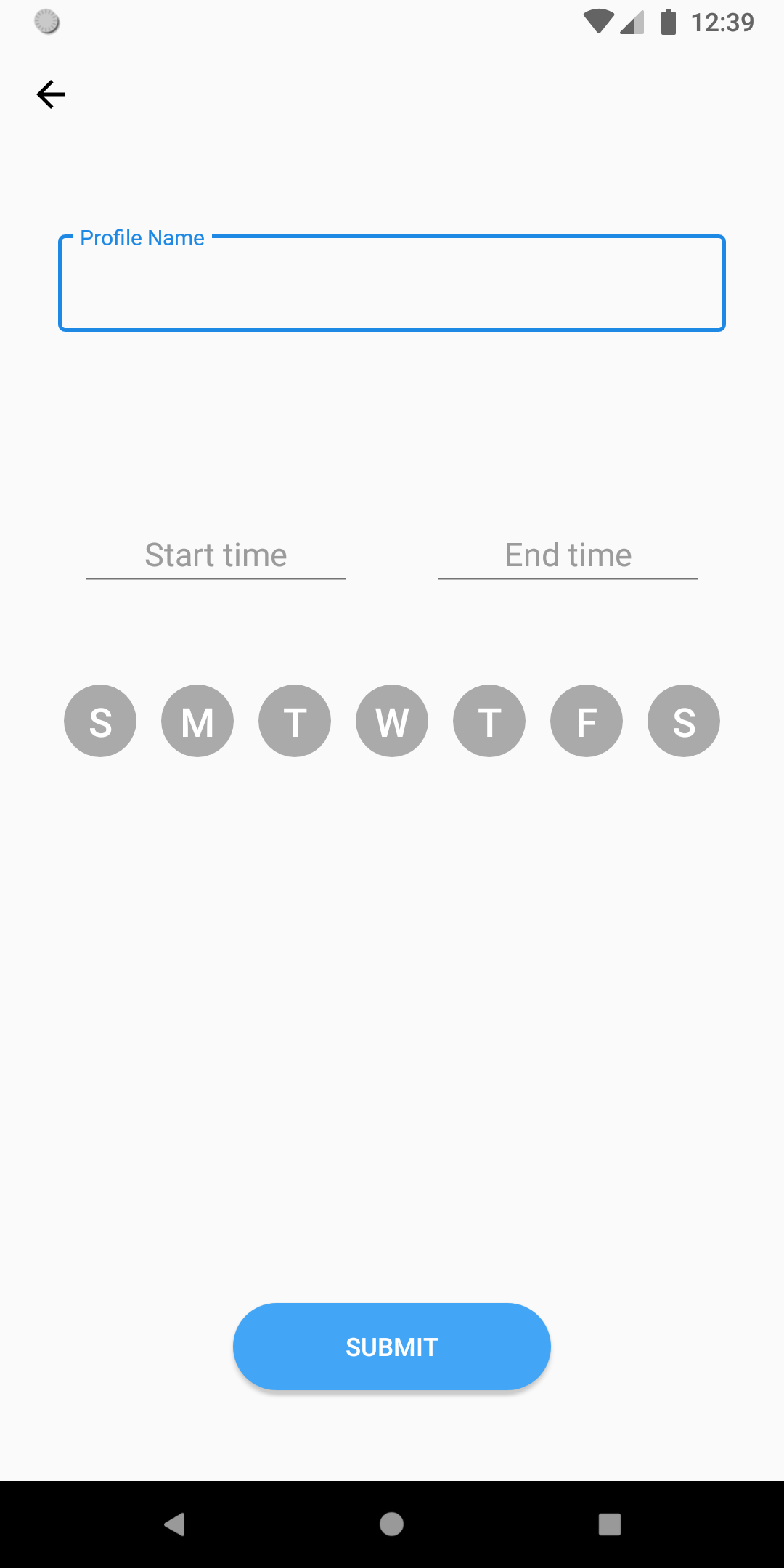Screen dimensions: 784x1568
Task: Enable Friday in the day selector
Action: [587, 721]
